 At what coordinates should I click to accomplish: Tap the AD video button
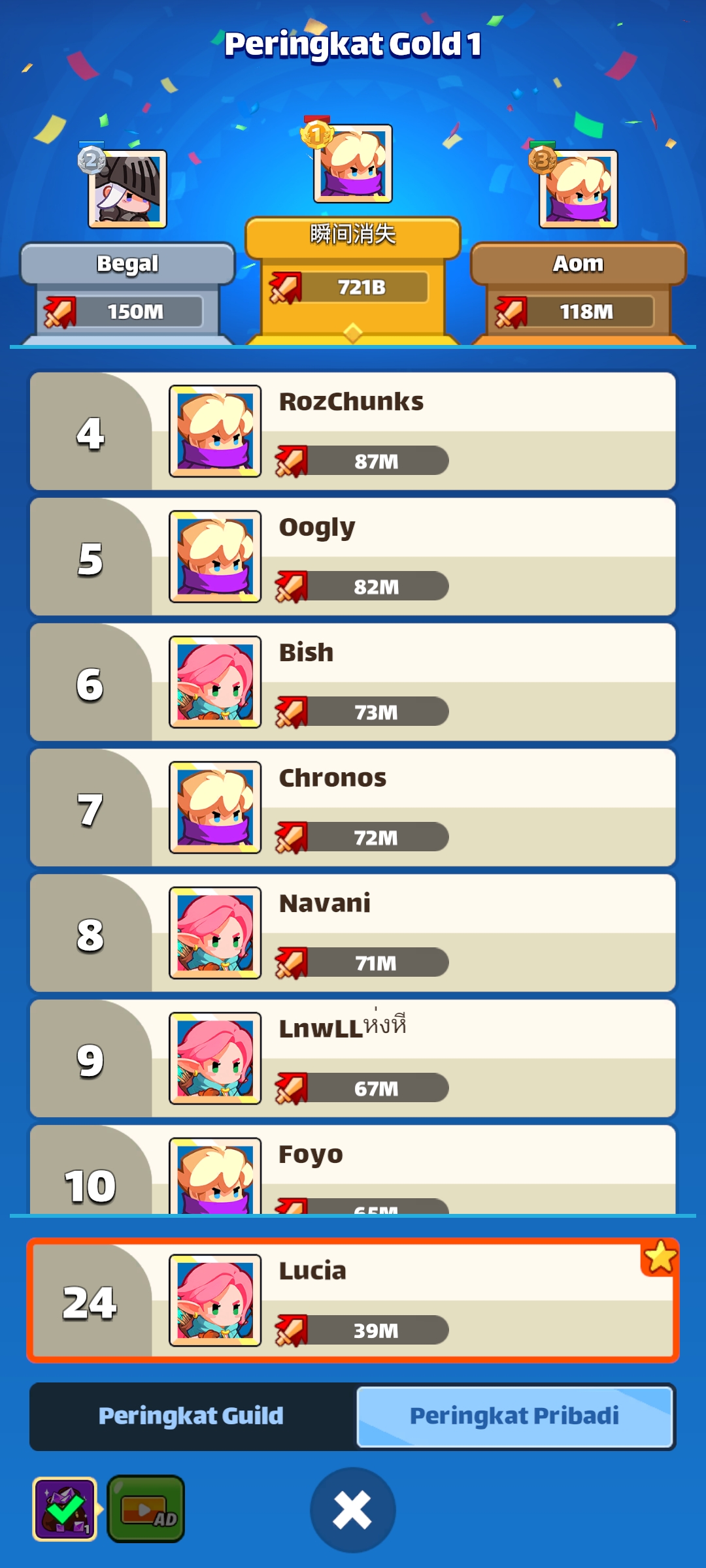coord(146,1509)
